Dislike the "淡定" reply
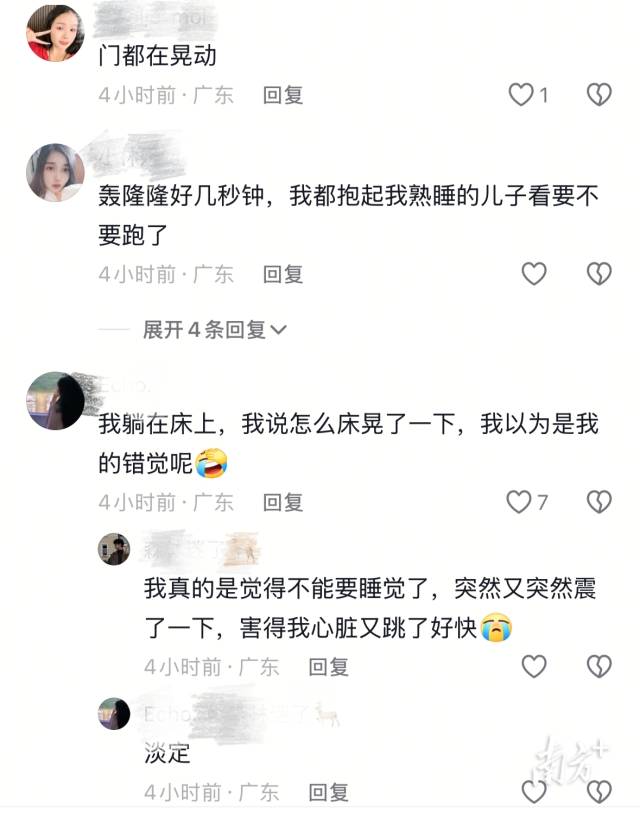The width and height of the screenshot is (640, 818). (x=598, y=792)
